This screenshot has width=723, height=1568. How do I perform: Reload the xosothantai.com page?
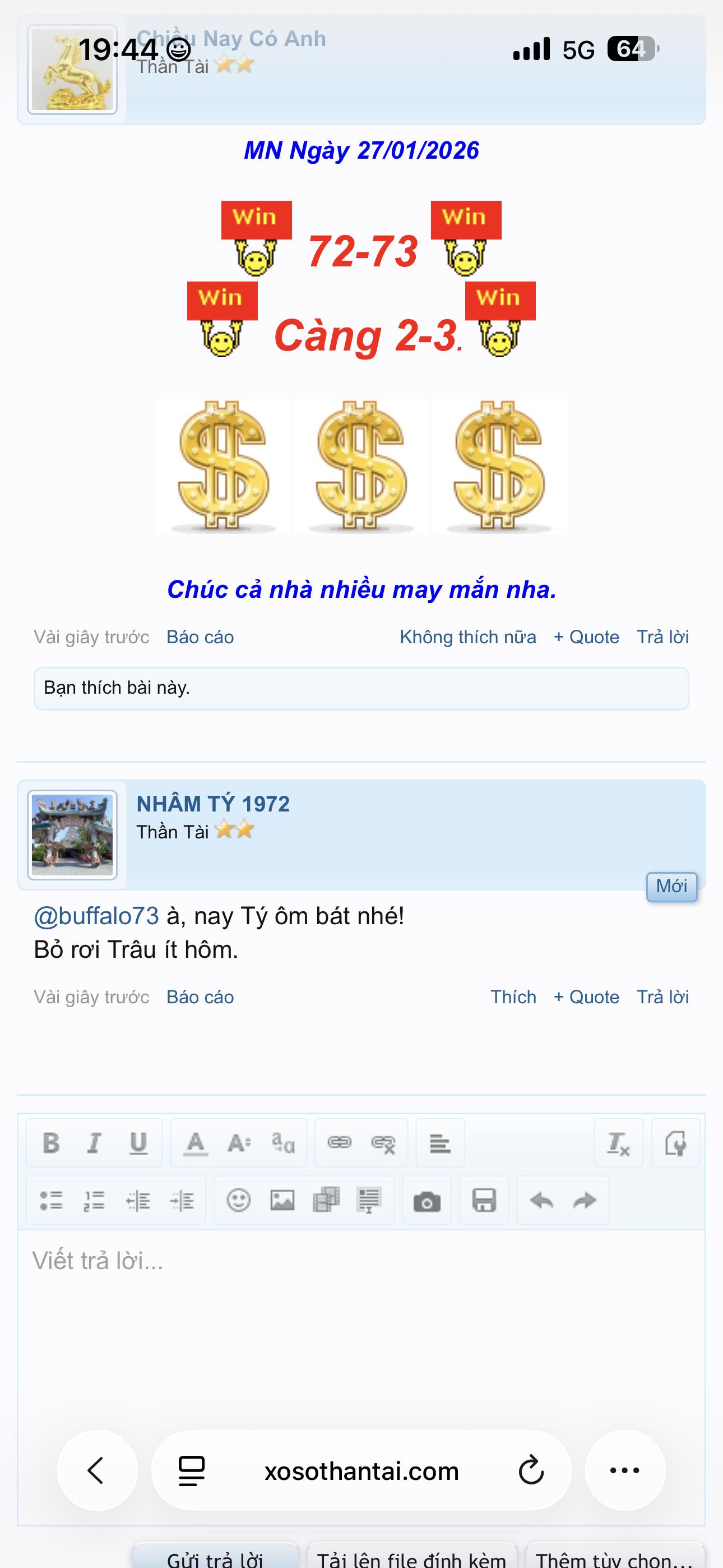click(531, 1470)
